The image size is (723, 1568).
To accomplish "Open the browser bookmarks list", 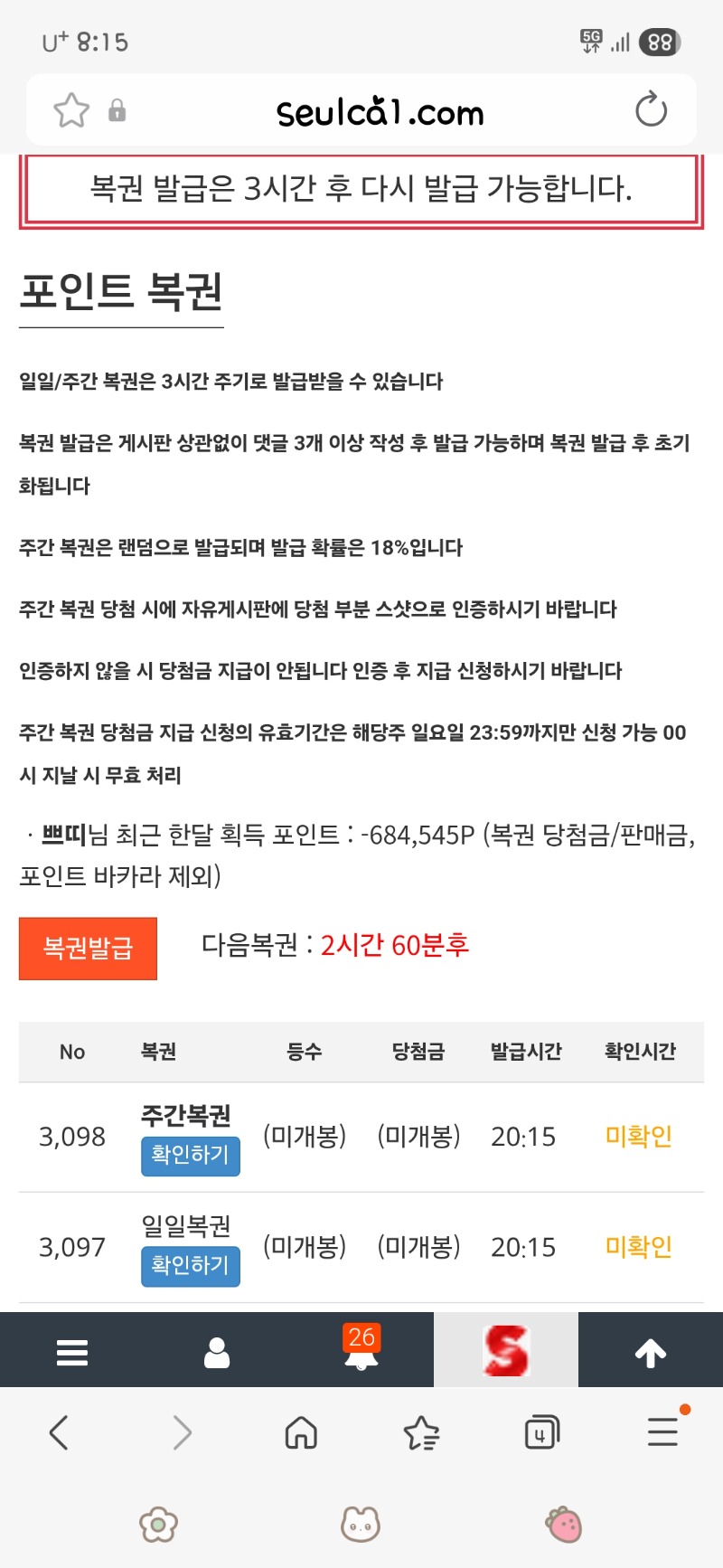I will (421, 1432).
